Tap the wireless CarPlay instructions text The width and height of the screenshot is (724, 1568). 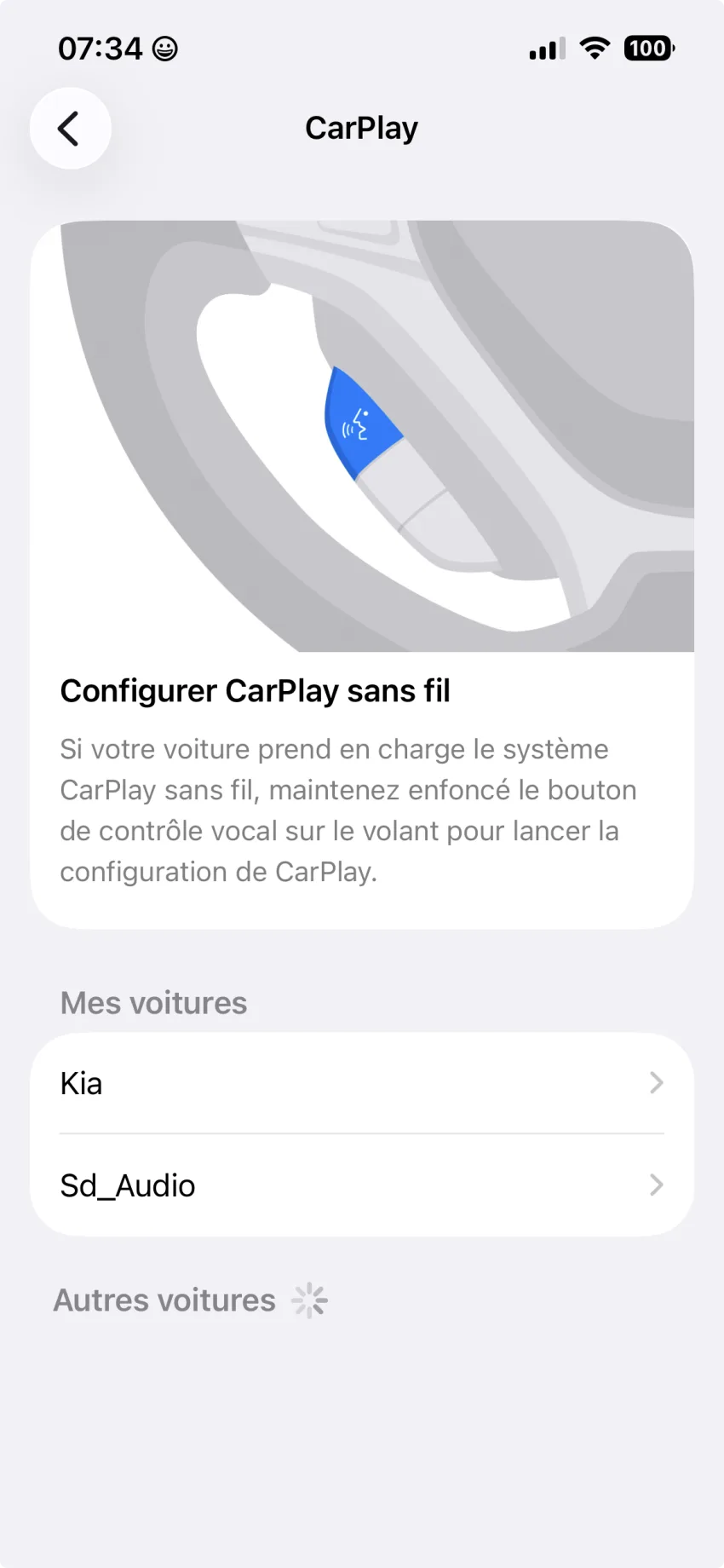[348, 810]
